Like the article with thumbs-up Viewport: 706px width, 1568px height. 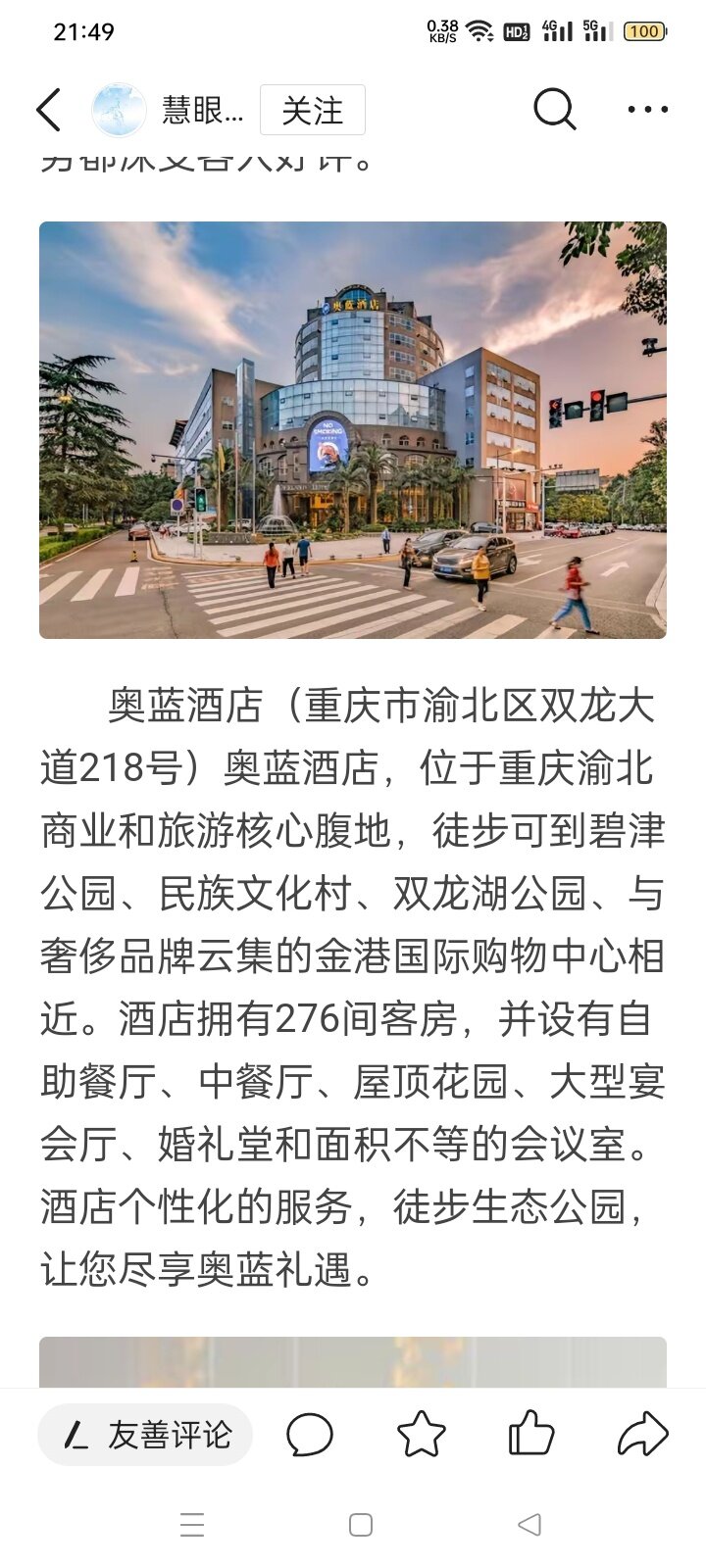(531, 1434)
